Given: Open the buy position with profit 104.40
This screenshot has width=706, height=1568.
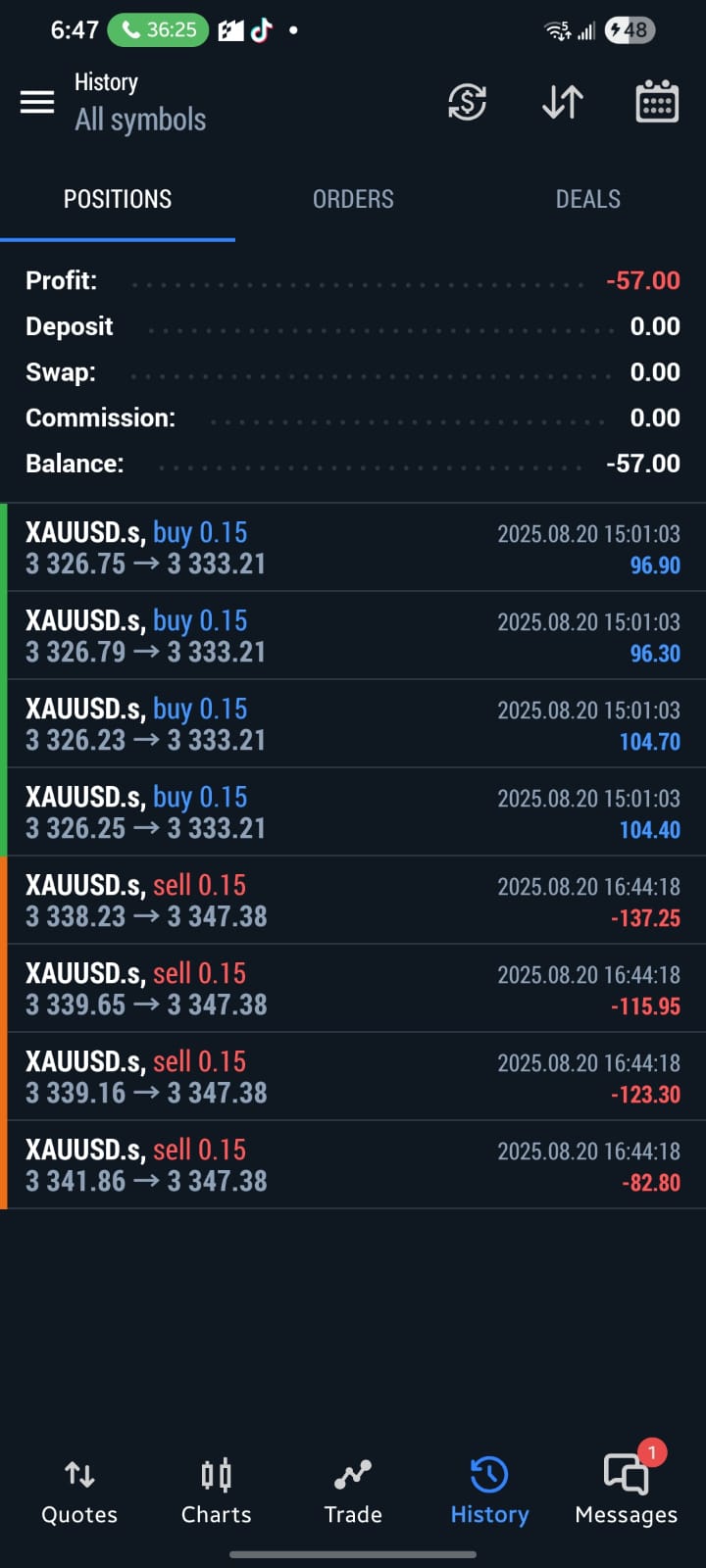Looking at the screenshot, I should [353, 812].
